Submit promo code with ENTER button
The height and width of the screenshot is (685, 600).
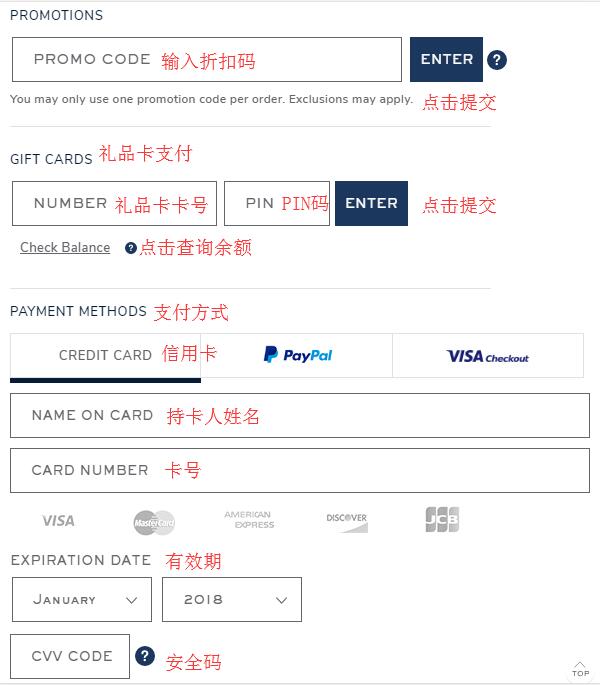coord(446,59)
